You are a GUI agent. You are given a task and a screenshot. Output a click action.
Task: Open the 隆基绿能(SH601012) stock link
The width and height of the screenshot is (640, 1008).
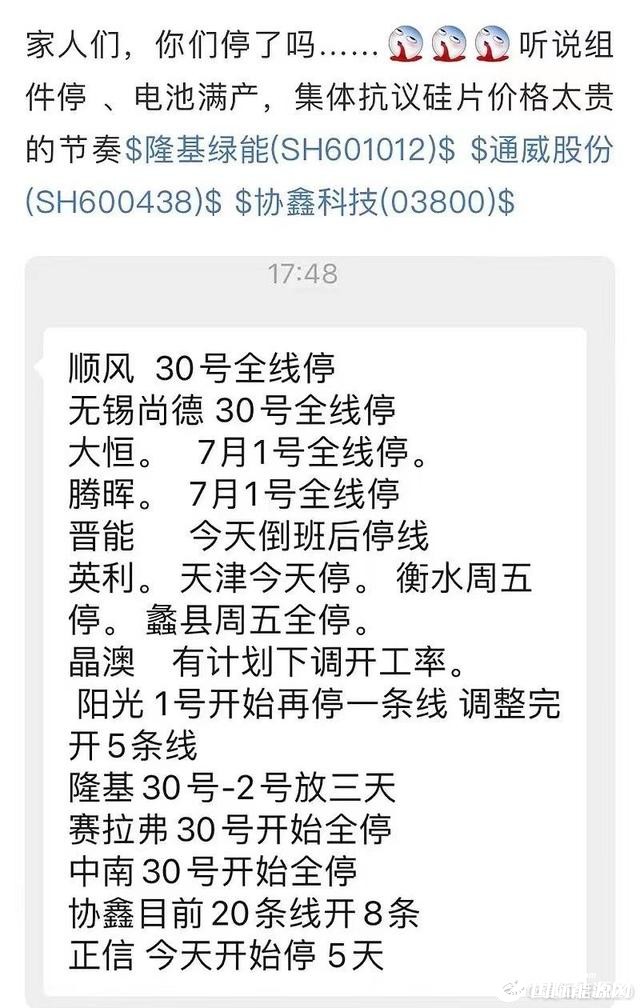pyautogui.click(x=292, y=150)
